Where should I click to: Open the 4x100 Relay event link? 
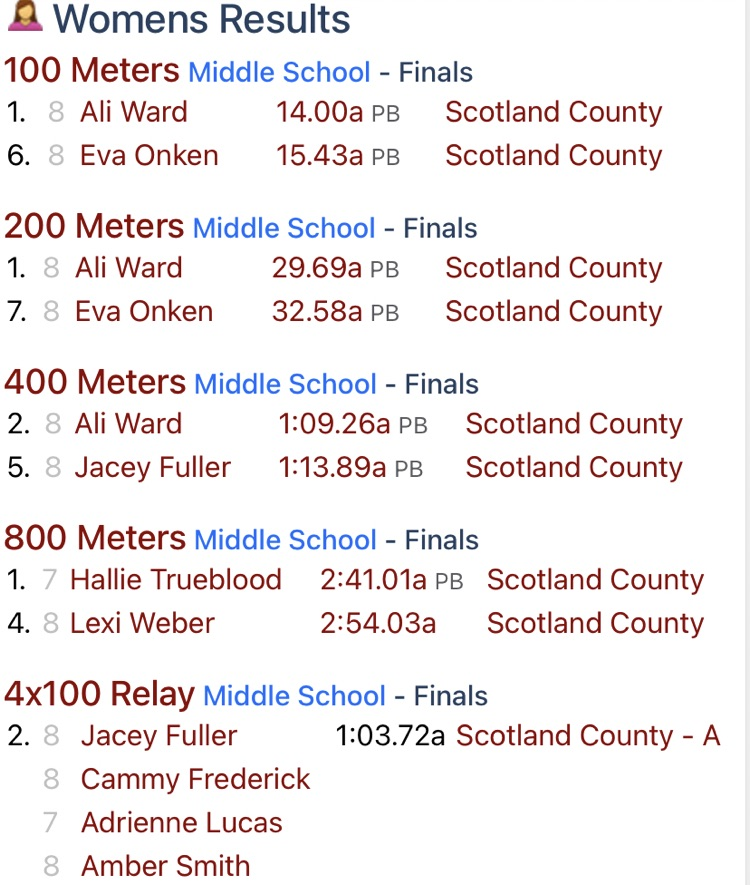click(99, 695)
